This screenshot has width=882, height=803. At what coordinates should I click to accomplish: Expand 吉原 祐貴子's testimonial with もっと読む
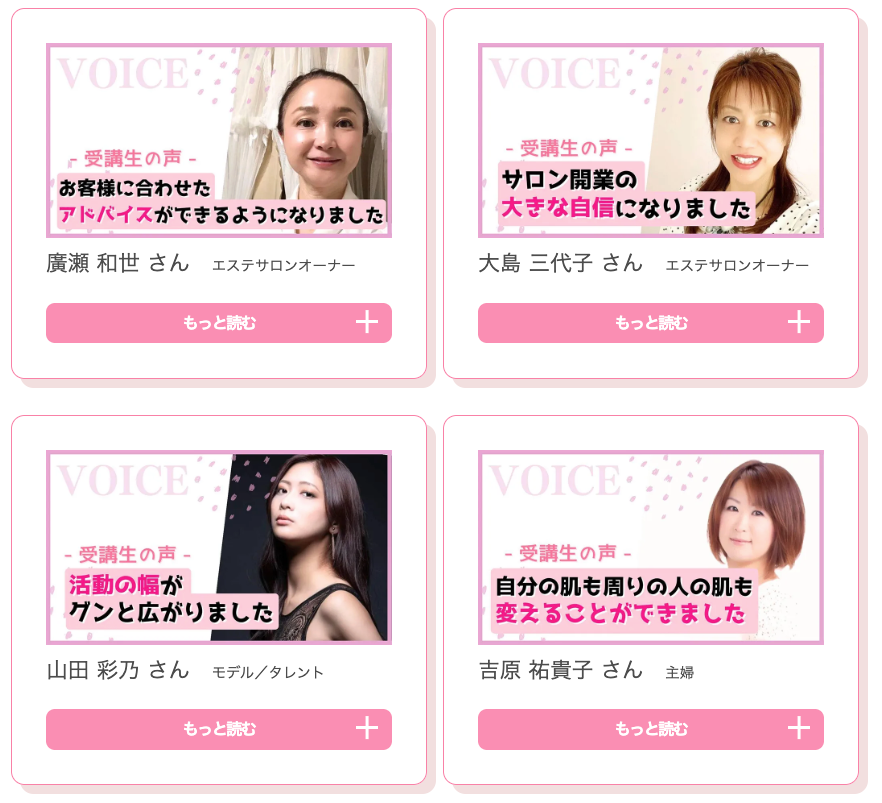650,729
